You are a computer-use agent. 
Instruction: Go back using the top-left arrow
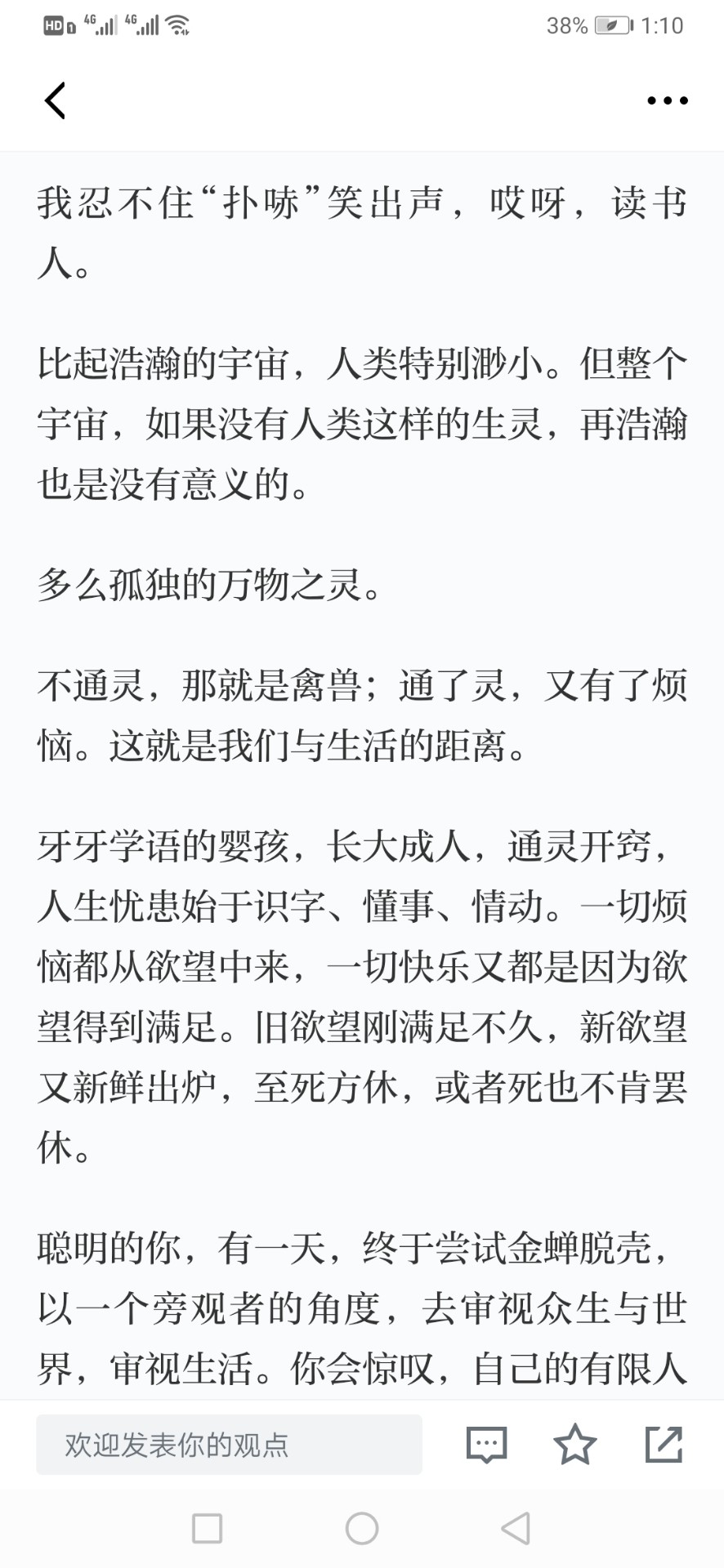pos(55,101)
